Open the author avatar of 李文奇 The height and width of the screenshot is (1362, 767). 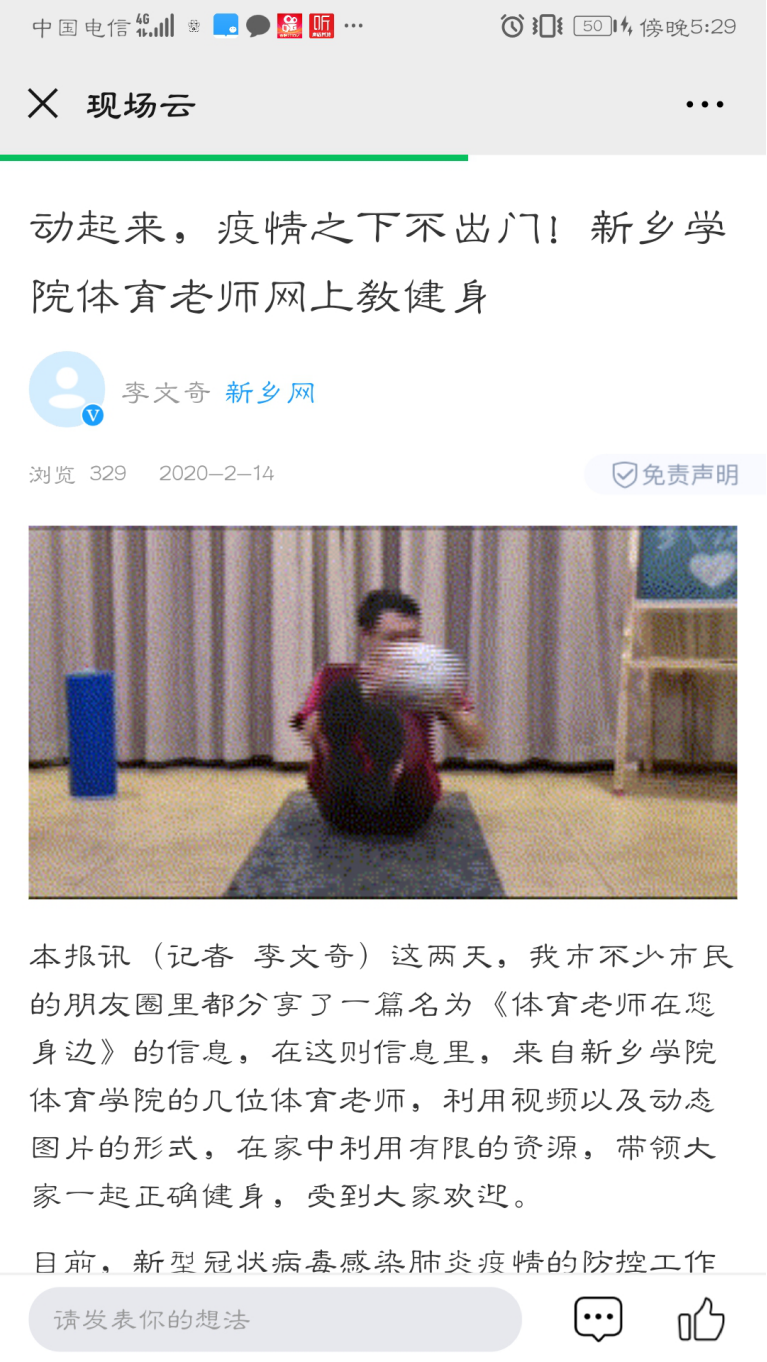[x=67, y=390]
